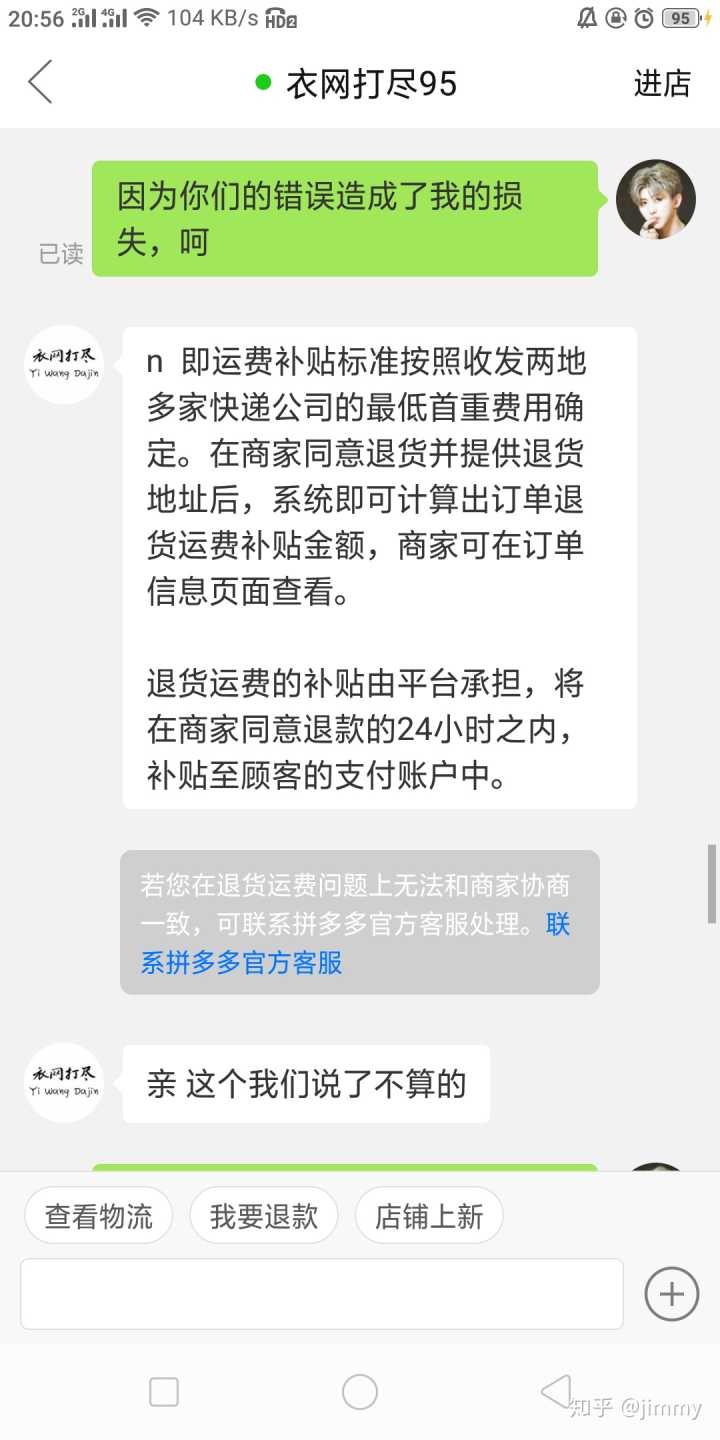Viewport: 720px width, 1440px height.
Task: Open the 联系拼多多官方客服 link
Action: click(x=242, y=962)
